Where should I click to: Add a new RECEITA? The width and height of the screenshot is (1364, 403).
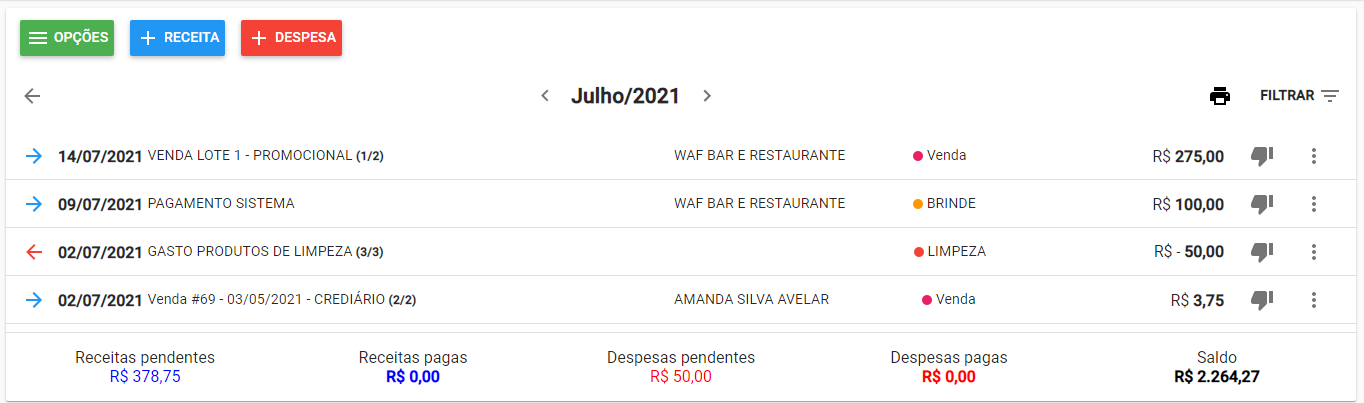(x=177, y=38)
